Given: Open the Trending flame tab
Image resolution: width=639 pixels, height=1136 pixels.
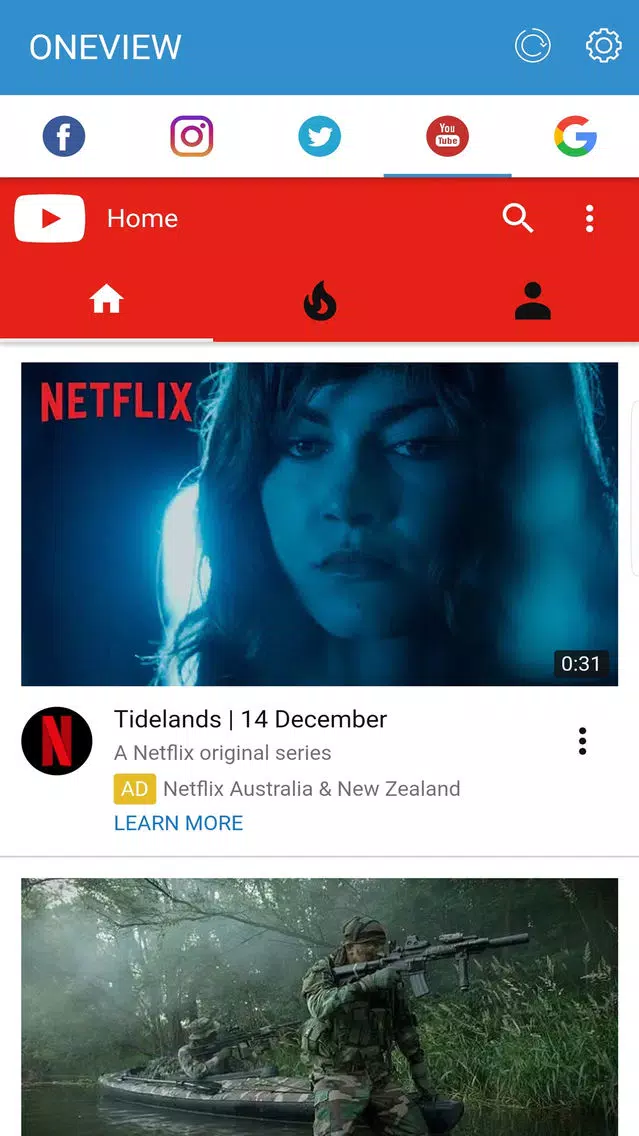Looking at the screenshot, I should [320, 300].
